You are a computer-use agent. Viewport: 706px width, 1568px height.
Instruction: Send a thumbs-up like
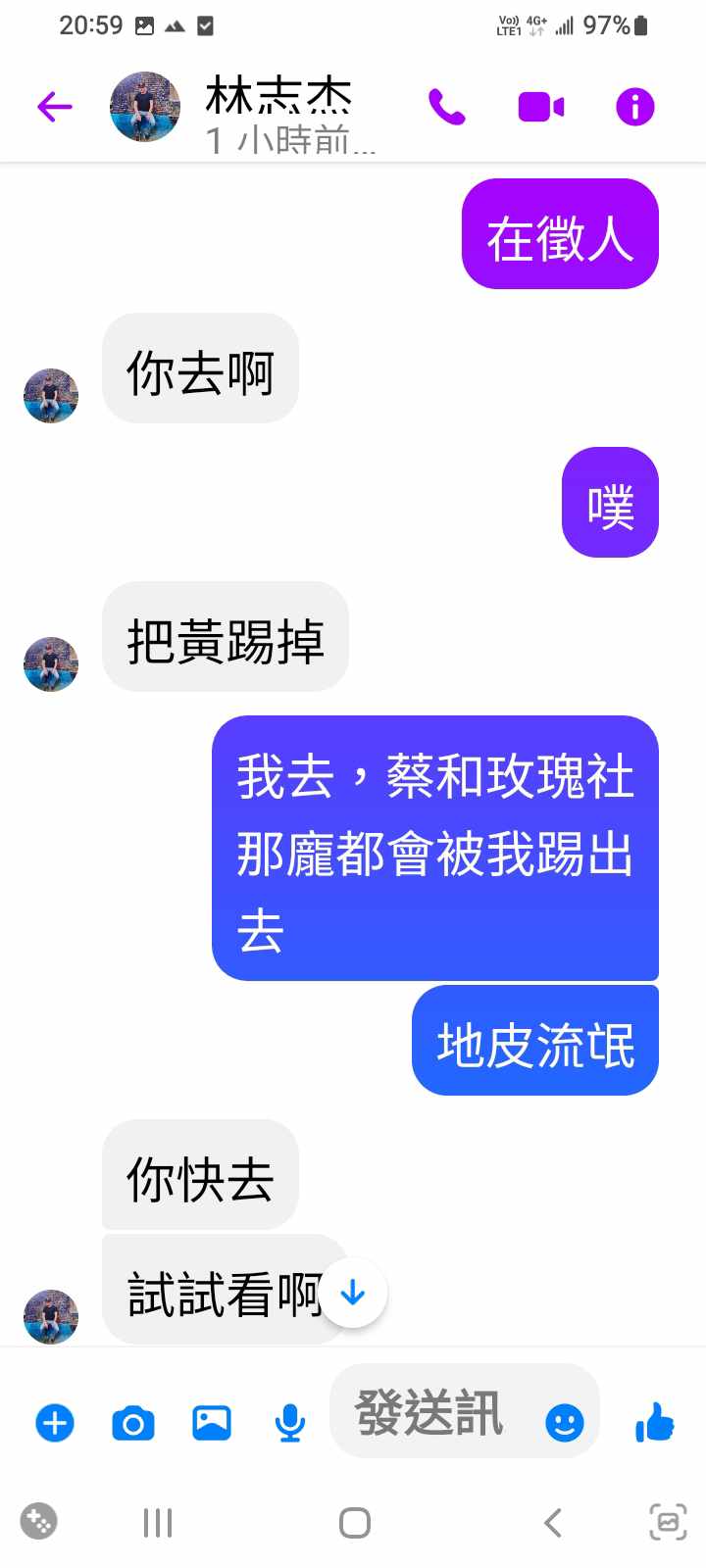click(654, 1422)
